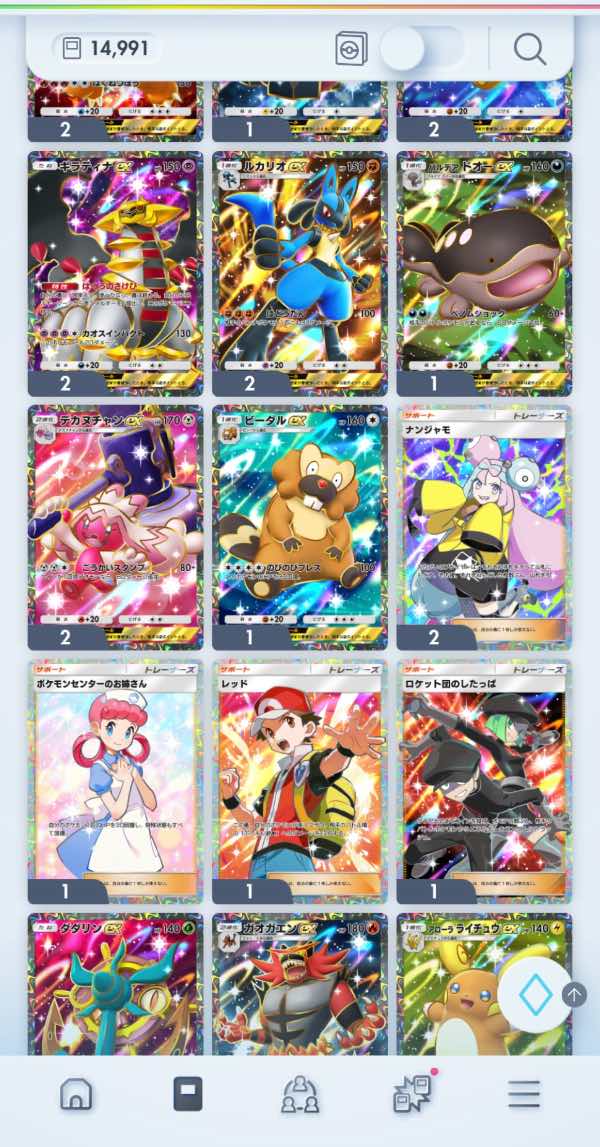This screenshot has height=1147, width=600.
Task: Open the Dhelmise ex card
Action: 116,984
